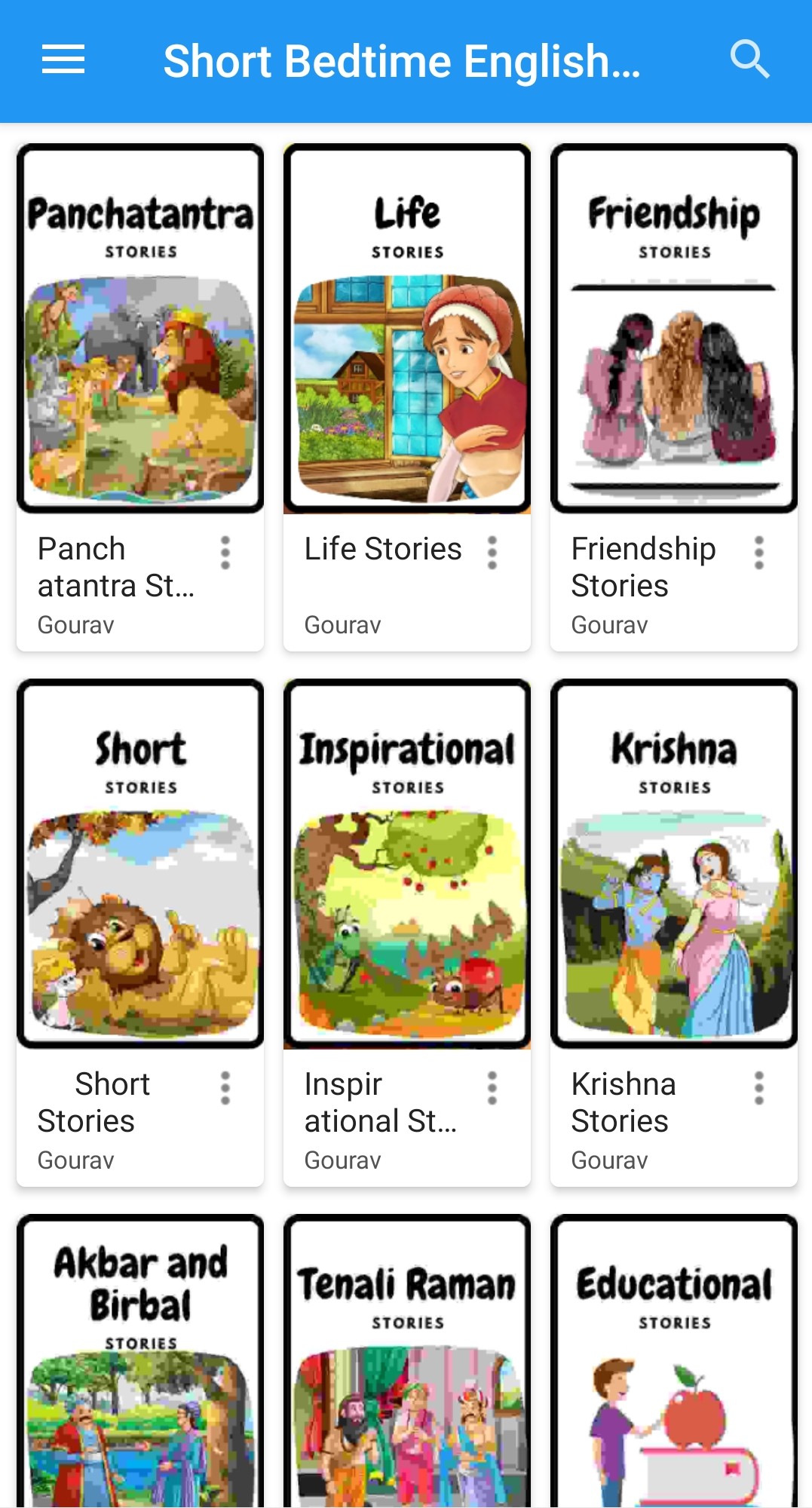The image size is (812, 1508).
Task: Open the Life Stories card
Action: pos(407,329)
